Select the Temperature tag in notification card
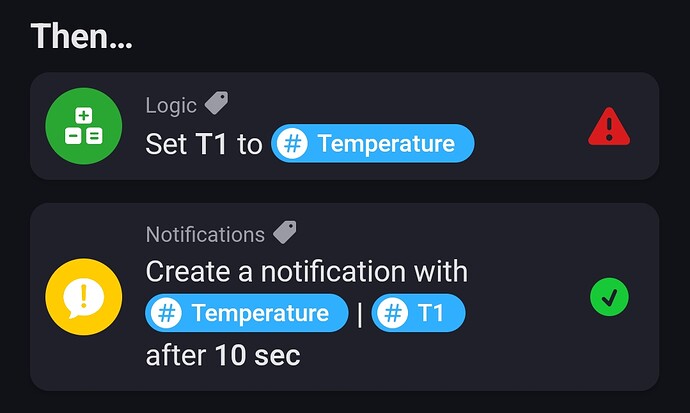 [246, 314]
